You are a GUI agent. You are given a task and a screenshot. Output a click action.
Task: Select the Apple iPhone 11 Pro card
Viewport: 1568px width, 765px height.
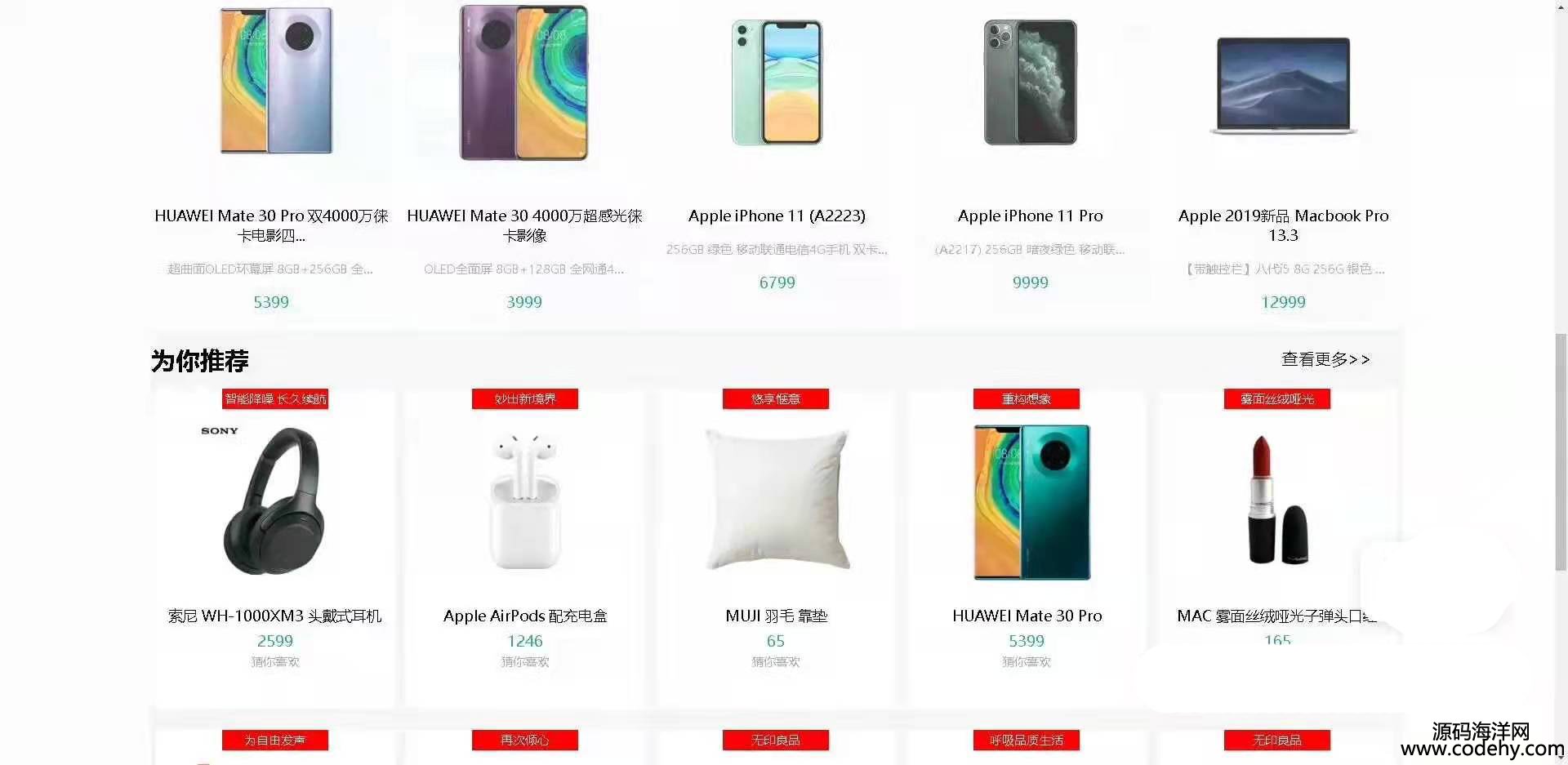point(1030,216)
